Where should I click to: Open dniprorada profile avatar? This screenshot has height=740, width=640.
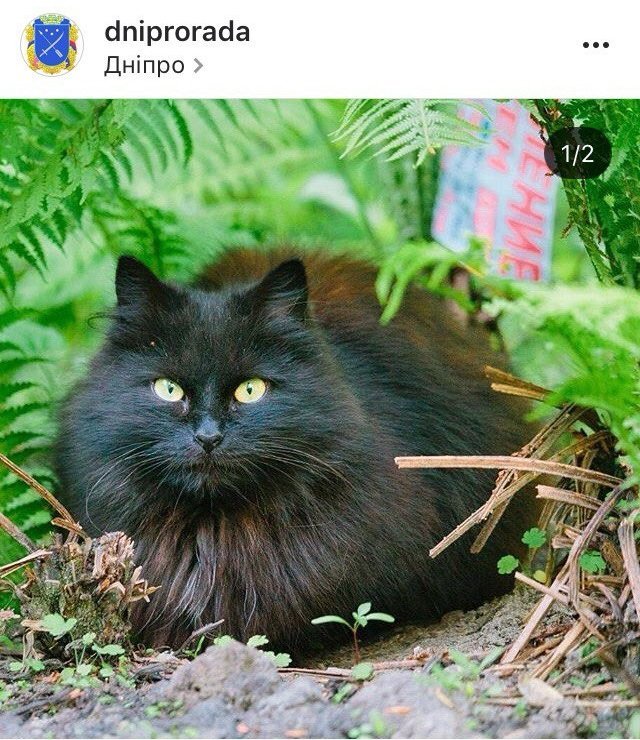[x=52, y=45]
